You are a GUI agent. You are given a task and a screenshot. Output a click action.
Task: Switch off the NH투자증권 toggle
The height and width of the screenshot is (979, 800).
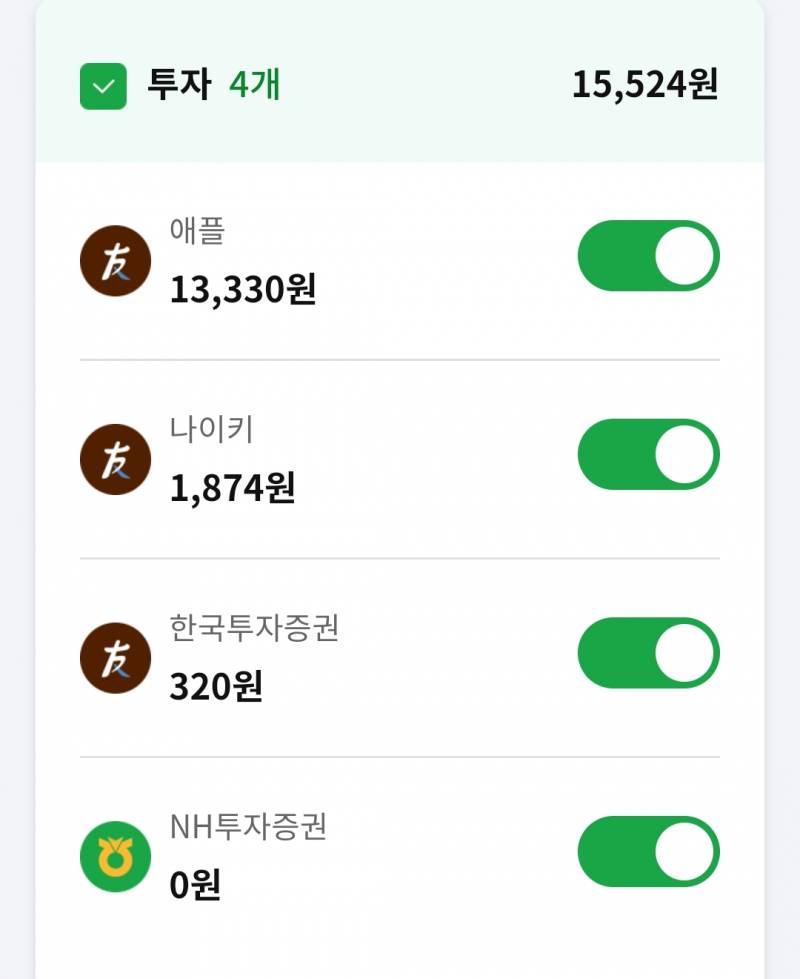(x=648, y=851)
